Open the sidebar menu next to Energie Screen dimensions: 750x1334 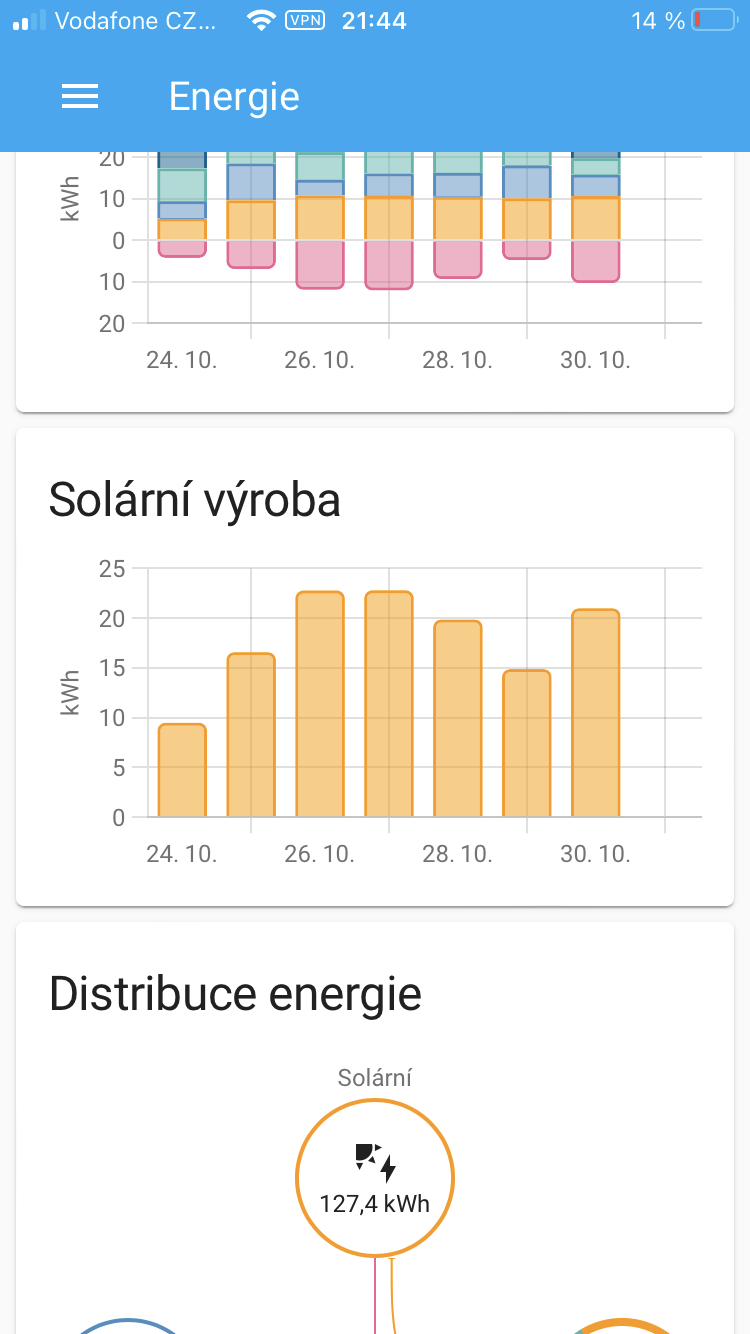pos(80,96)
